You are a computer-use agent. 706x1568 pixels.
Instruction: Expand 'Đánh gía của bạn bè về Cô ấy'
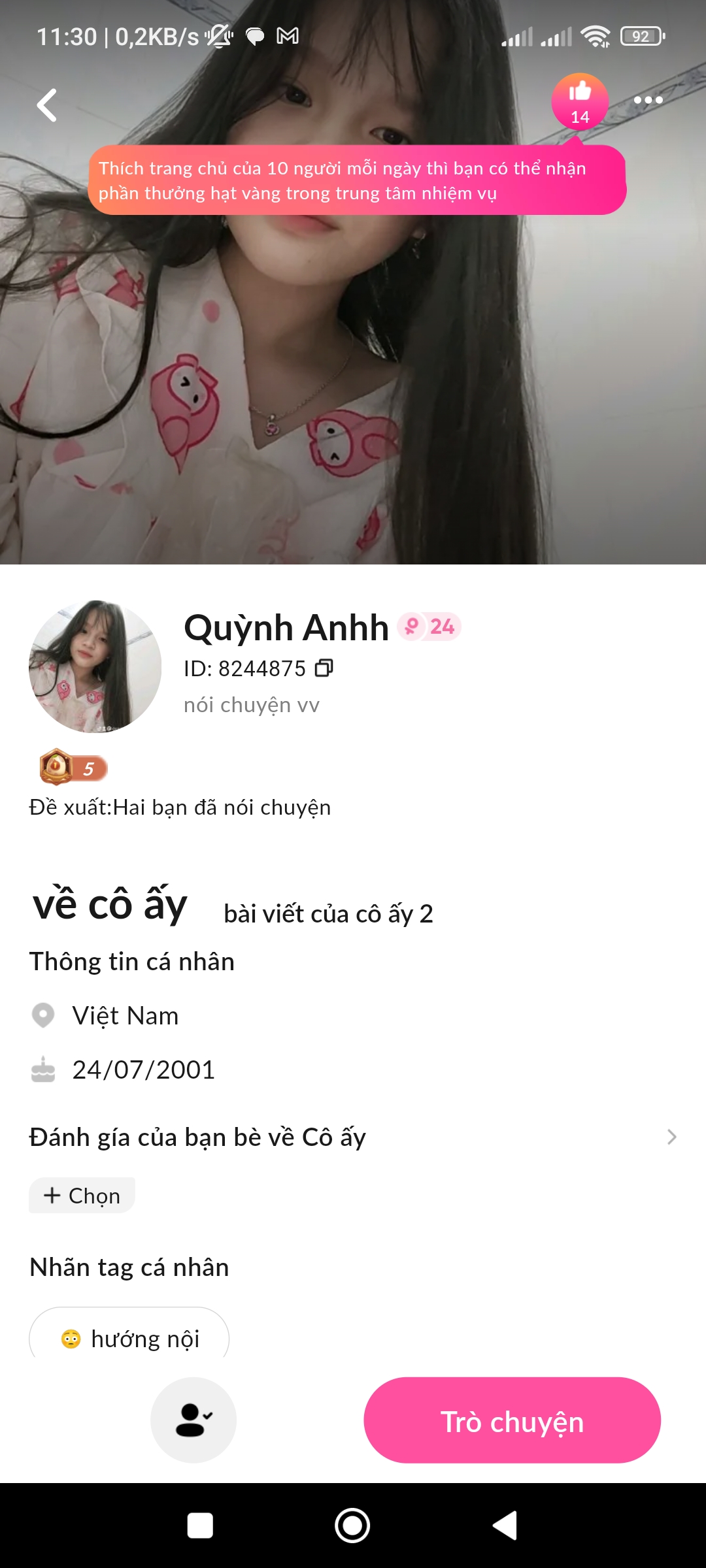point(671,1137)
